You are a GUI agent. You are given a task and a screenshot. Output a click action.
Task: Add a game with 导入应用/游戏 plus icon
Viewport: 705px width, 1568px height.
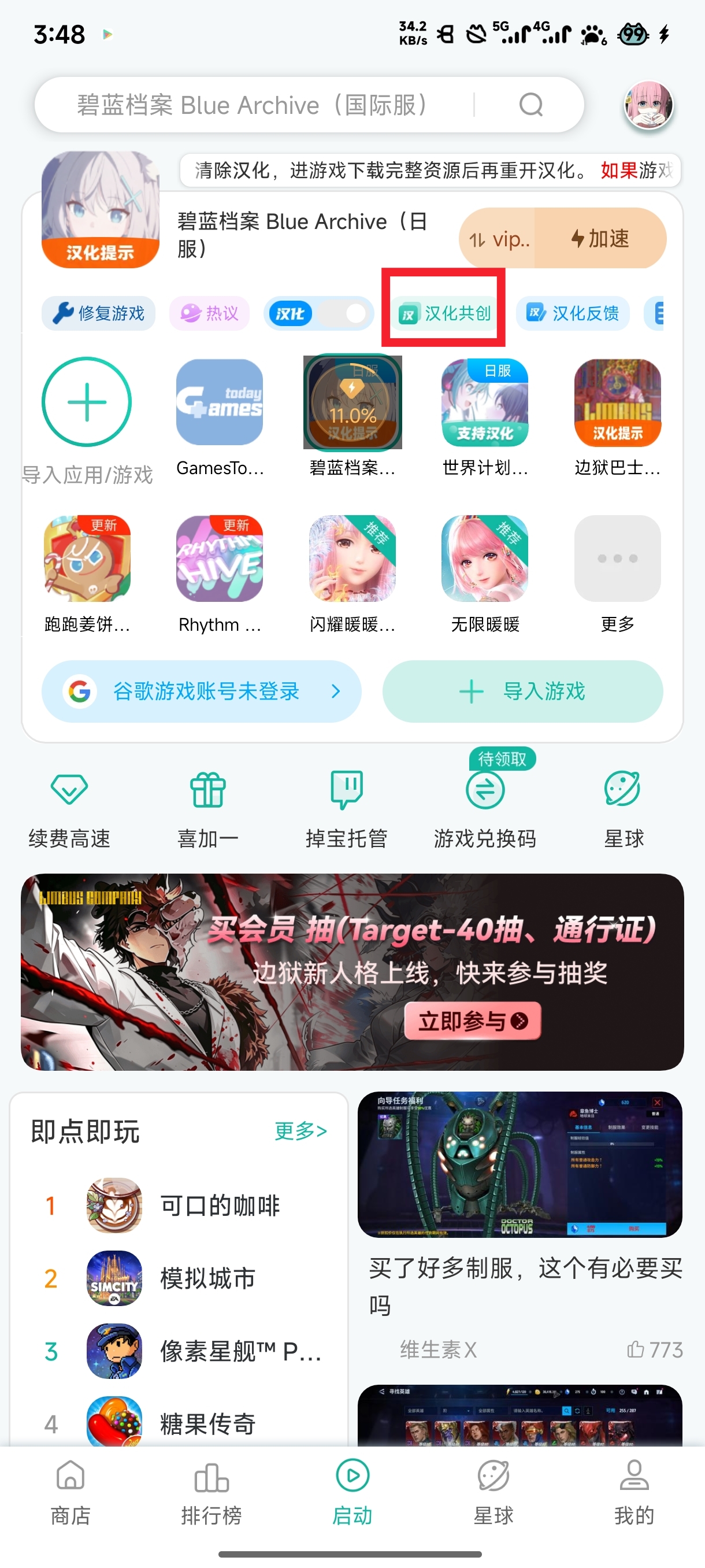[x=87, y=402]
